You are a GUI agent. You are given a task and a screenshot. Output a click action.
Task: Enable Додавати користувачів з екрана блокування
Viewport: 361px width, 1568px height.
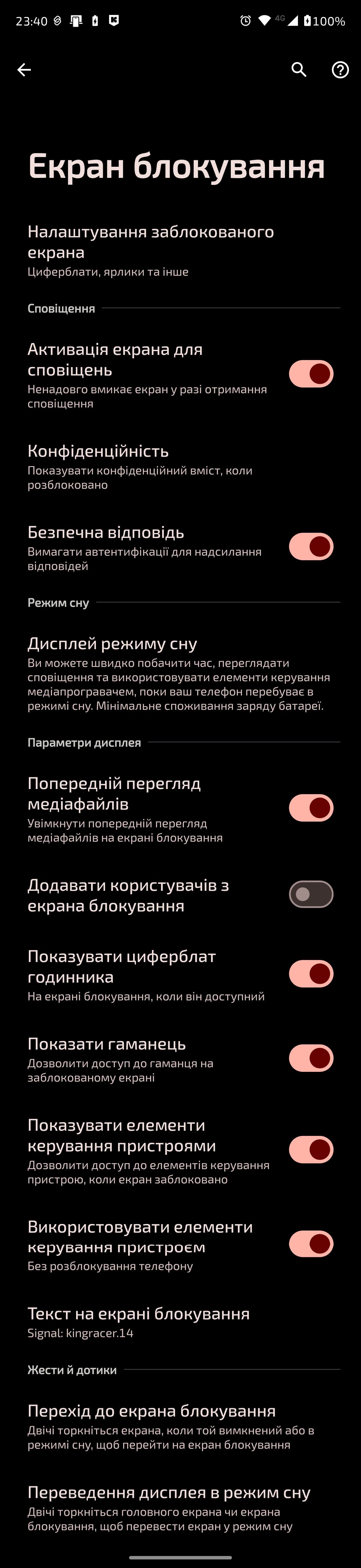pos(310,895)
